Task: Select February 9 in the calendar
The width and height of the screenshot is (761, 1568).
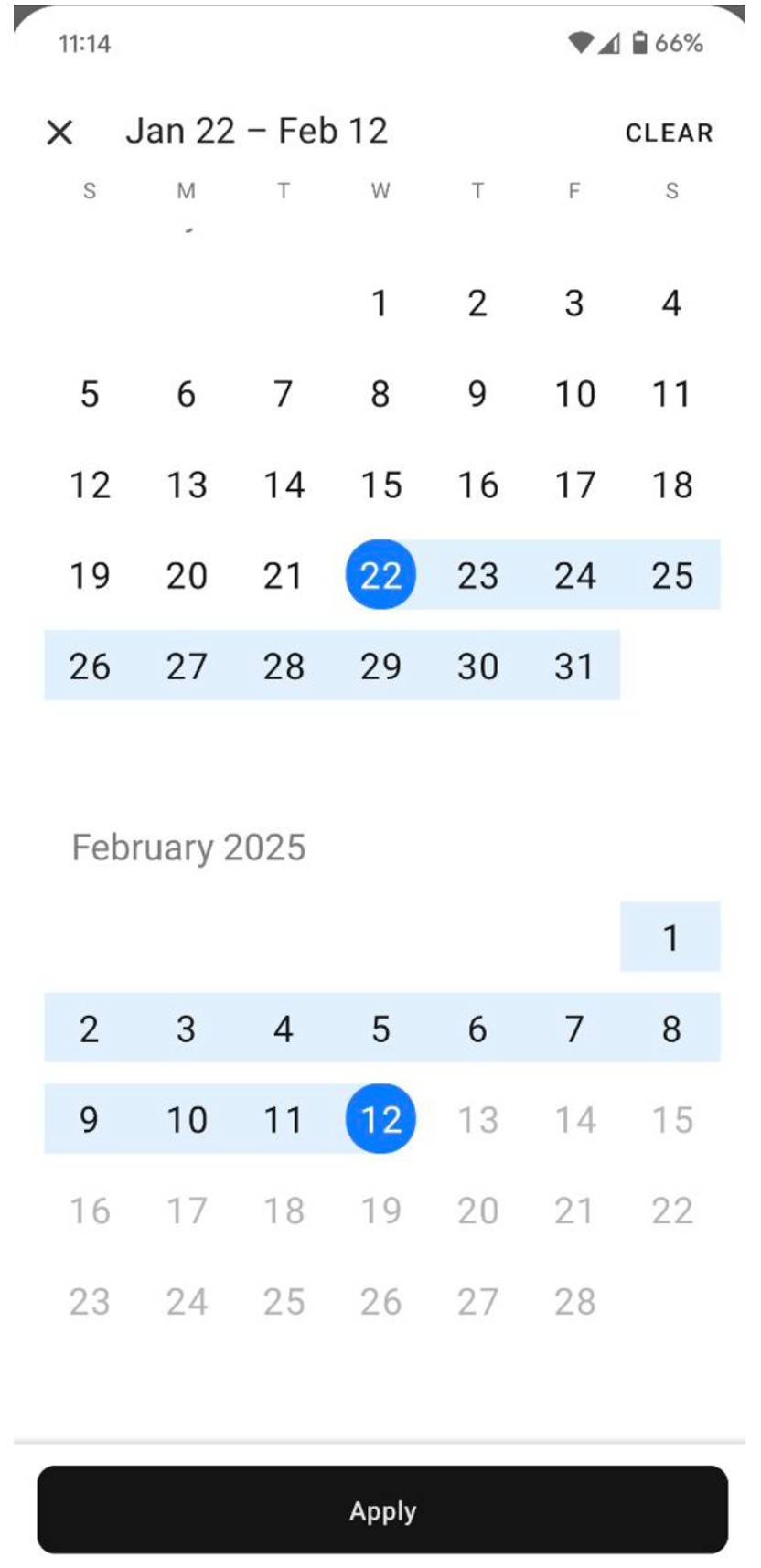Action: coord(90,1119)
